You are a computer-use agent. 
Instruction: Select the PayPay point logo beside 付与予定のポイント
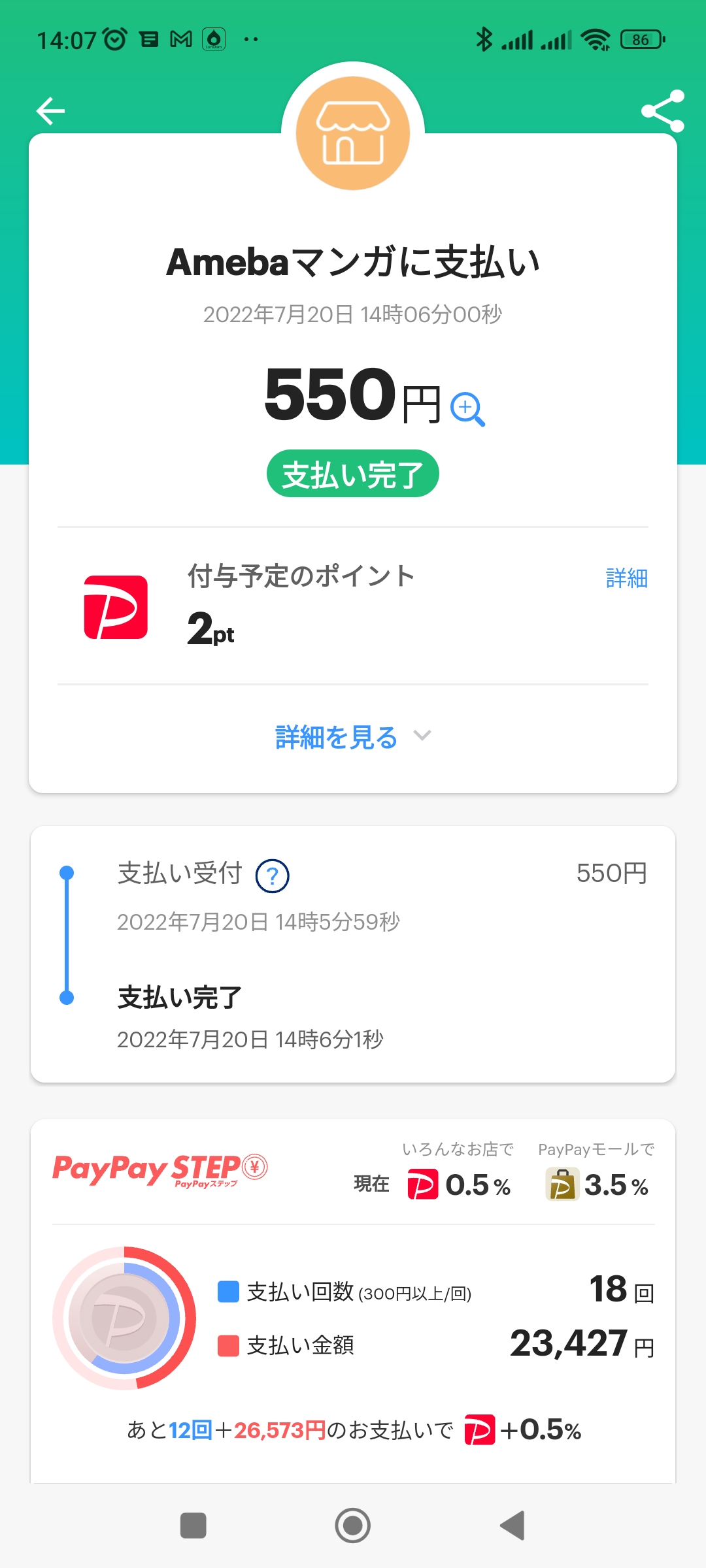pyautogui.click(x=115, y=606)
